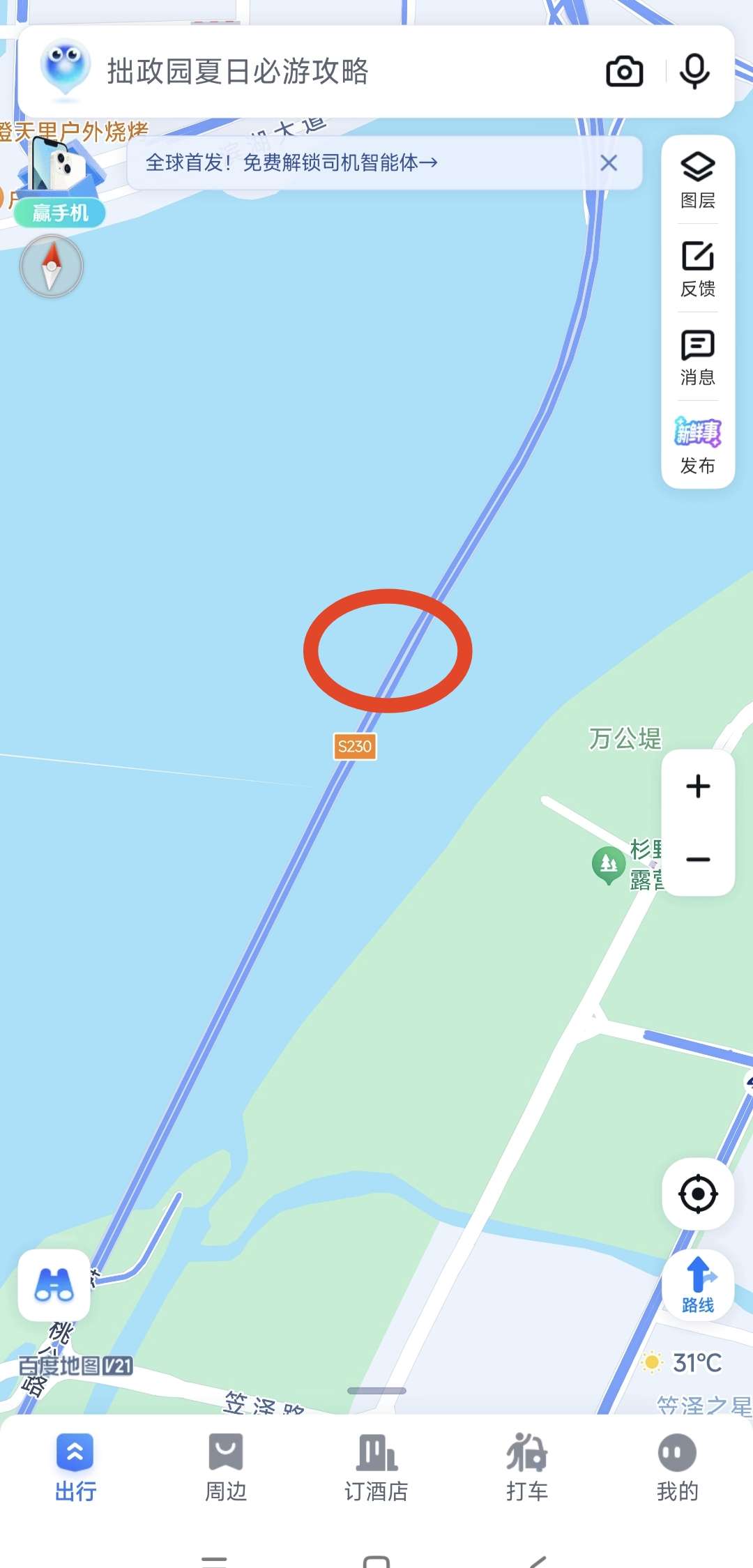Open 发布 to post news

(697, 445)
